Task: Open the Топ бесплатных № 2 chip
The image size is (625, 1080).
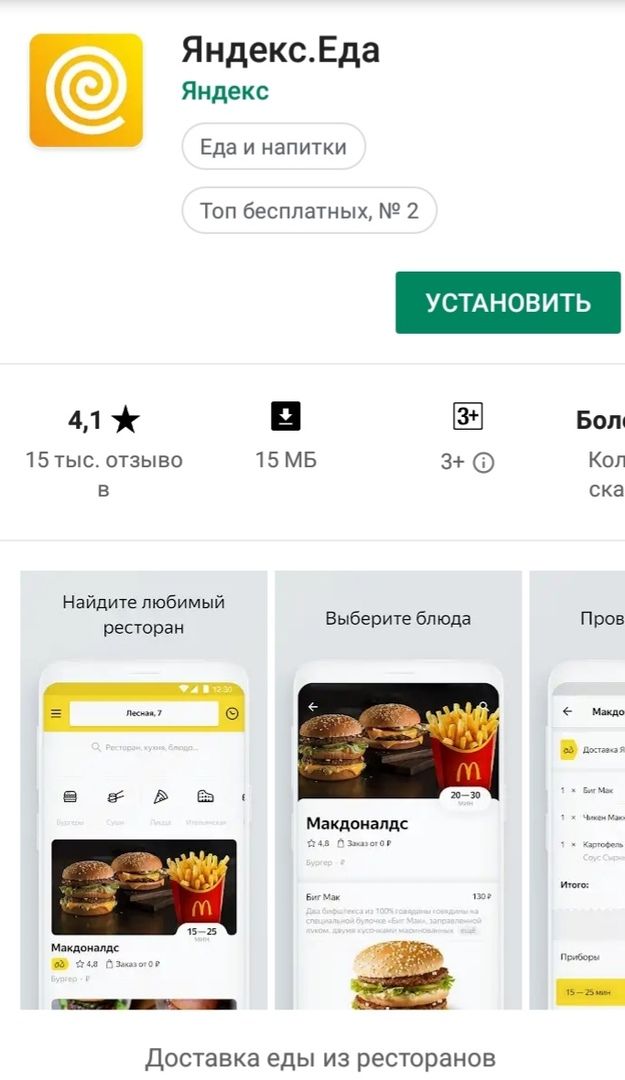Action: (309, 211)
